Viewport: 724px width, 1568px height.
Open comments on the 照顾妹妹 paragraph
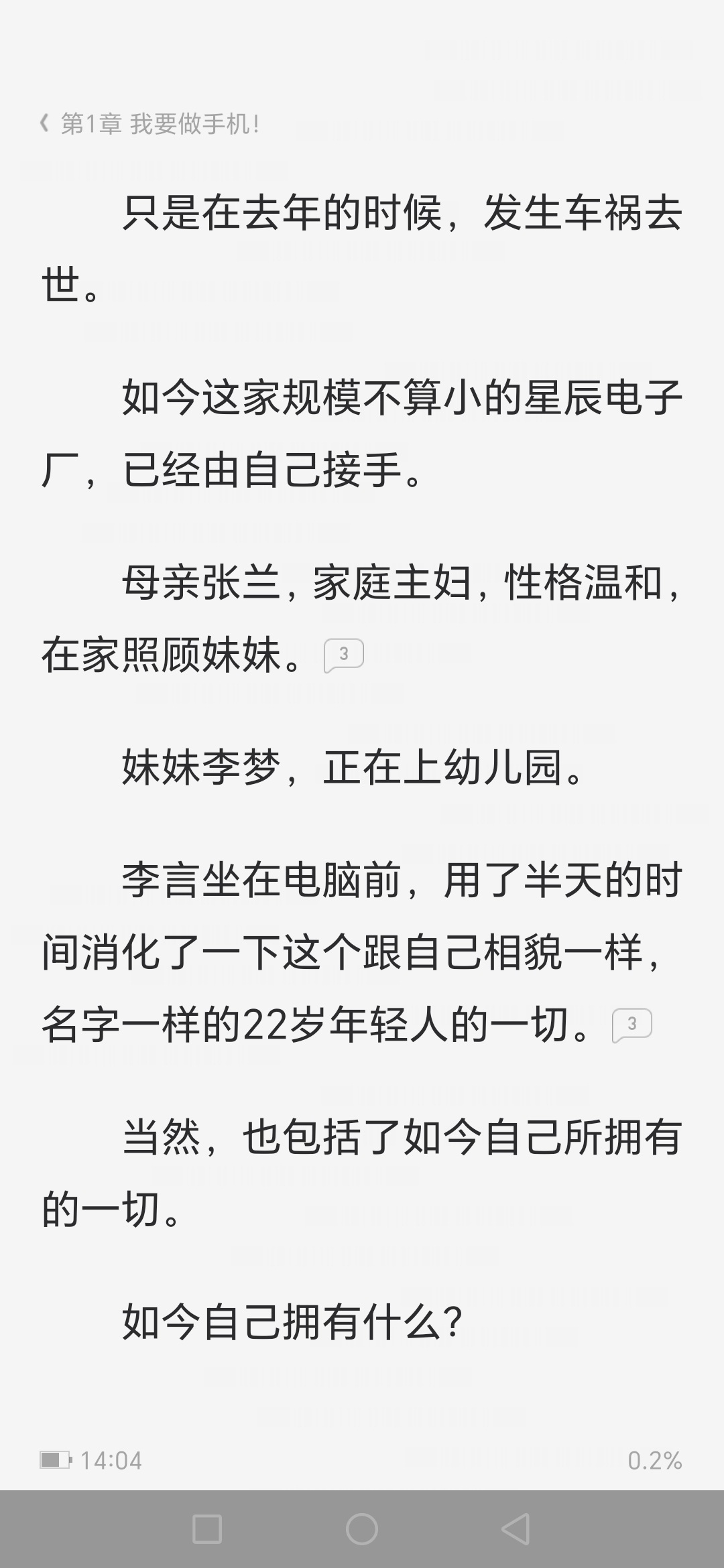click(x=344, y=655)
